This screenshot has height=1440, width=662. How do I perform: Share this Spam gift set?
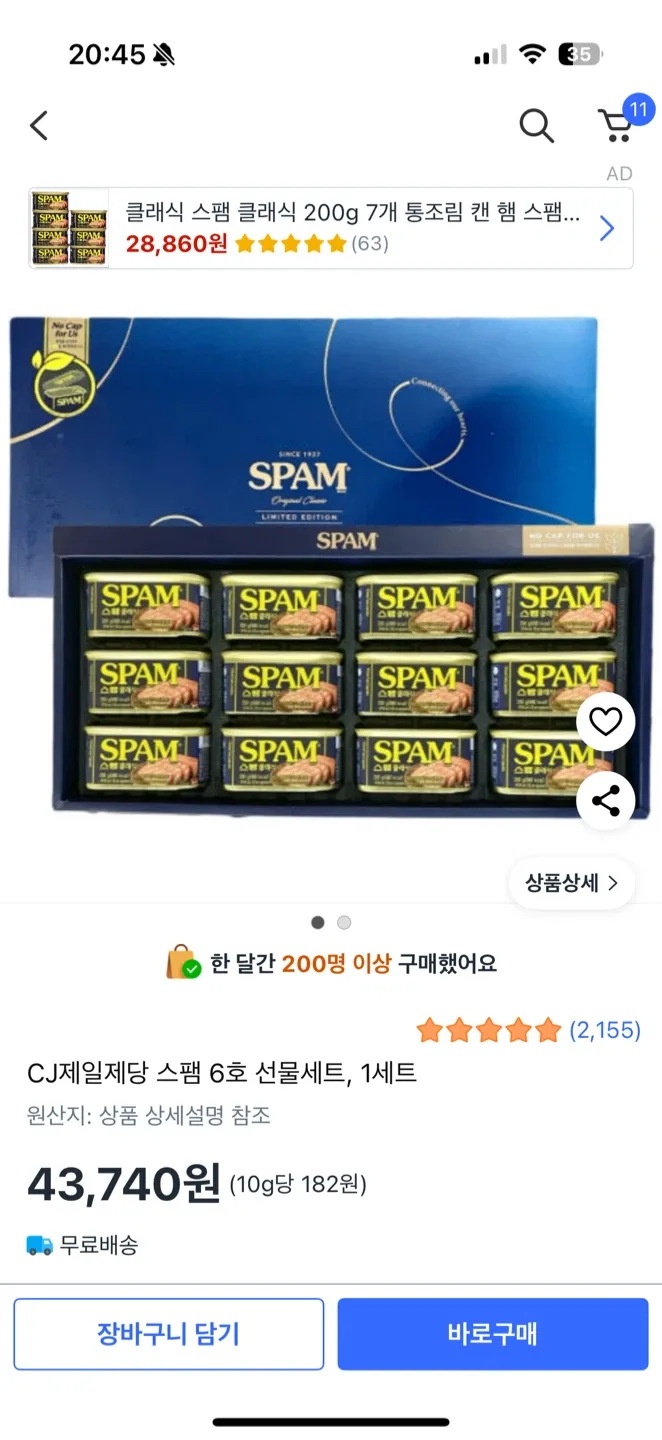click(606, 801)
